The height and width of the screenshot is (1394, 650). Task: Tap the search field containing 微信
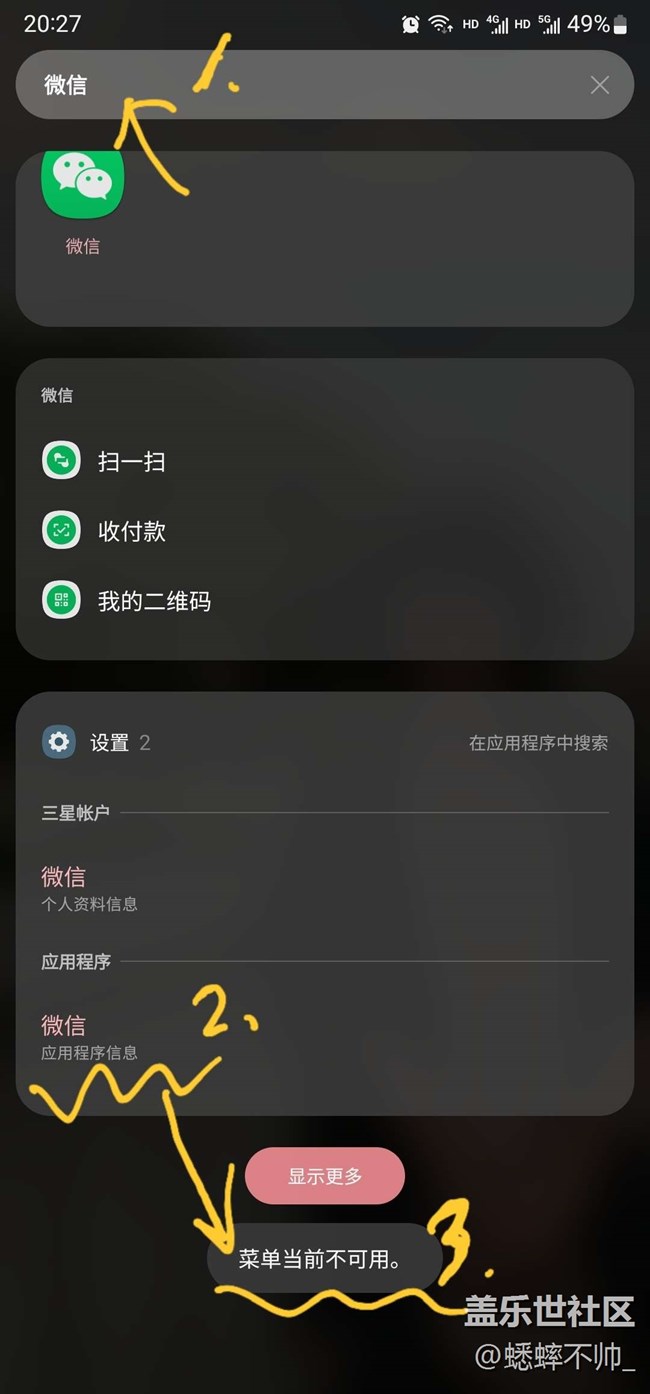click(x=300, y=85)
